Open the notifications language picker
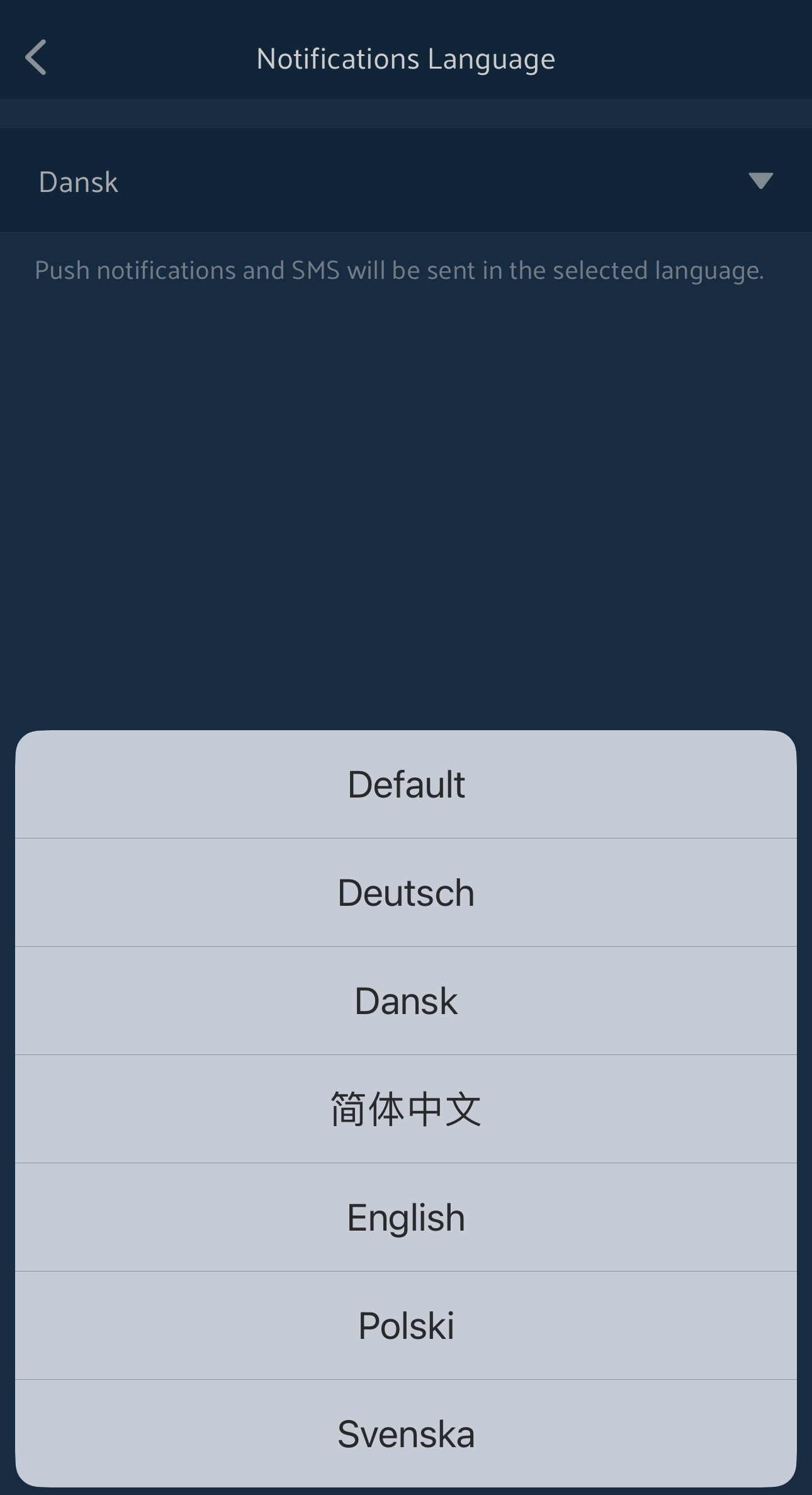The image size is (812, 1495). tap(406, 181)
